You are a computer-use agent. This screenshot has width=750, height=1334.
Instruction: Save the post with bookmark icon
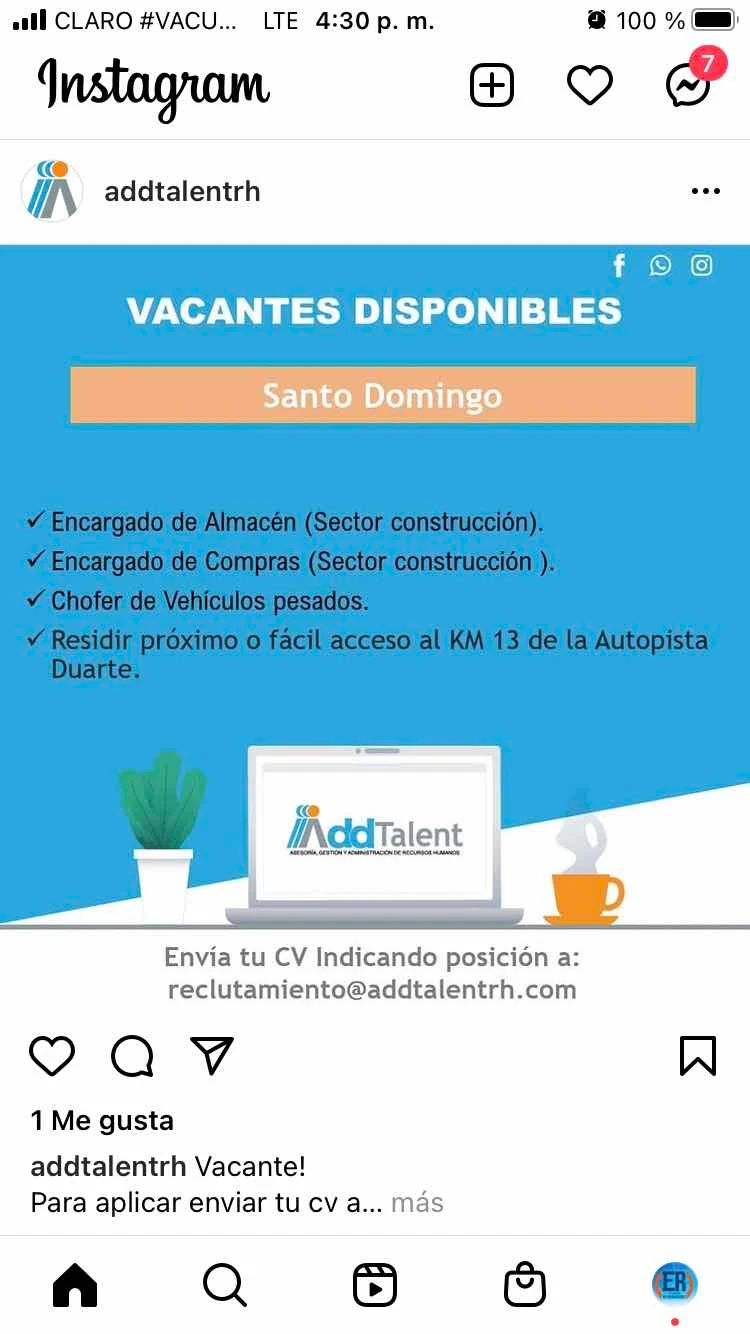(x=697, y=1056)
